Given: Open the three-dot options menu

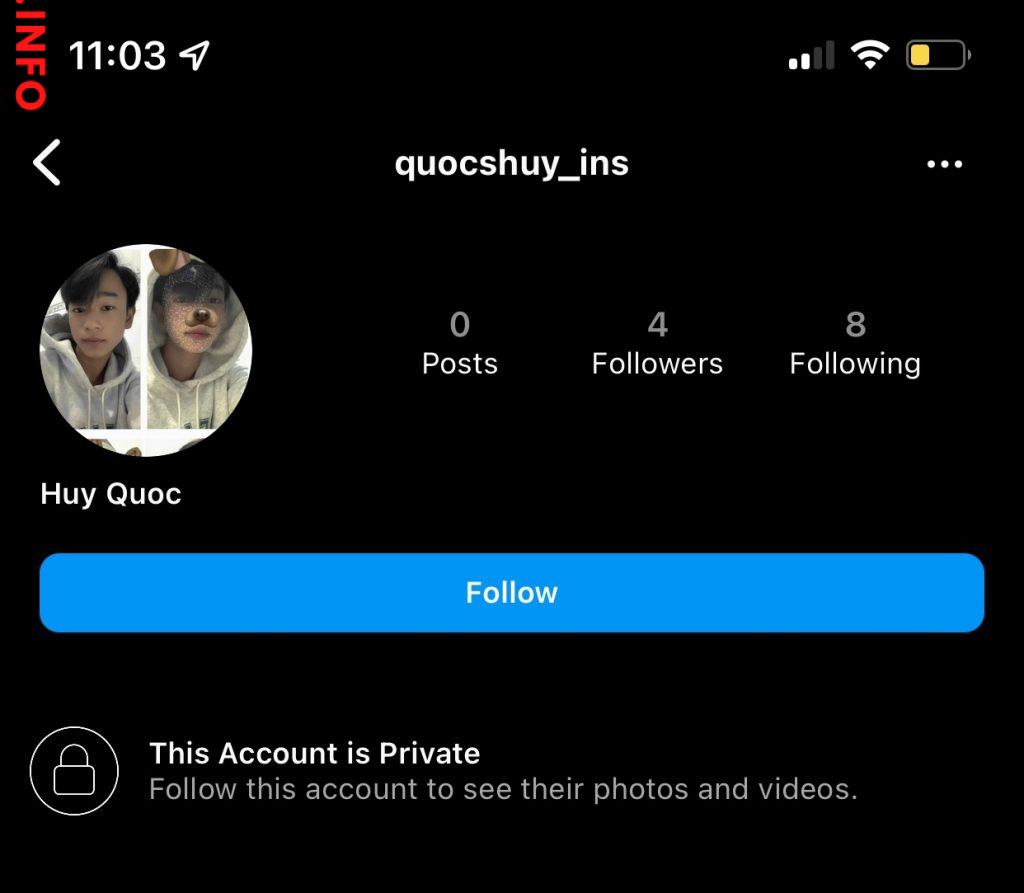Looking at the screenshot, I should tap(944, 165).
